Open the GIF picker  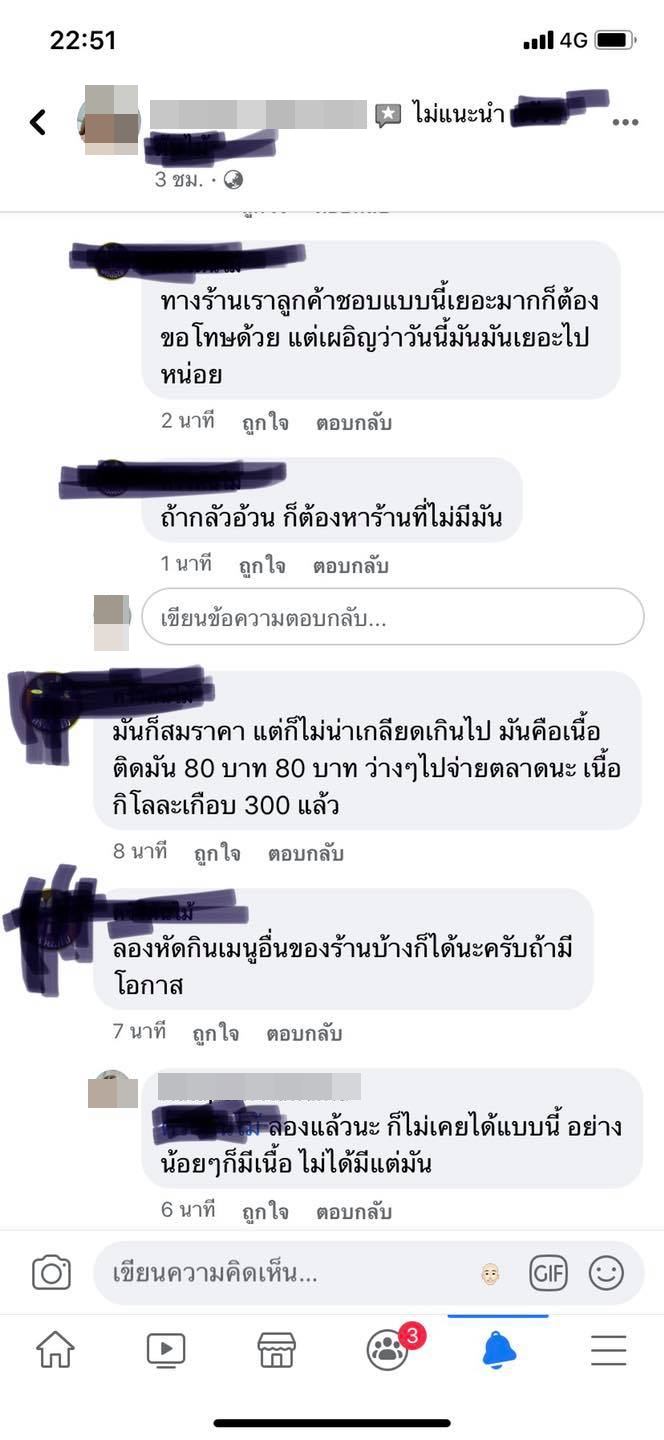[548, 1272]
